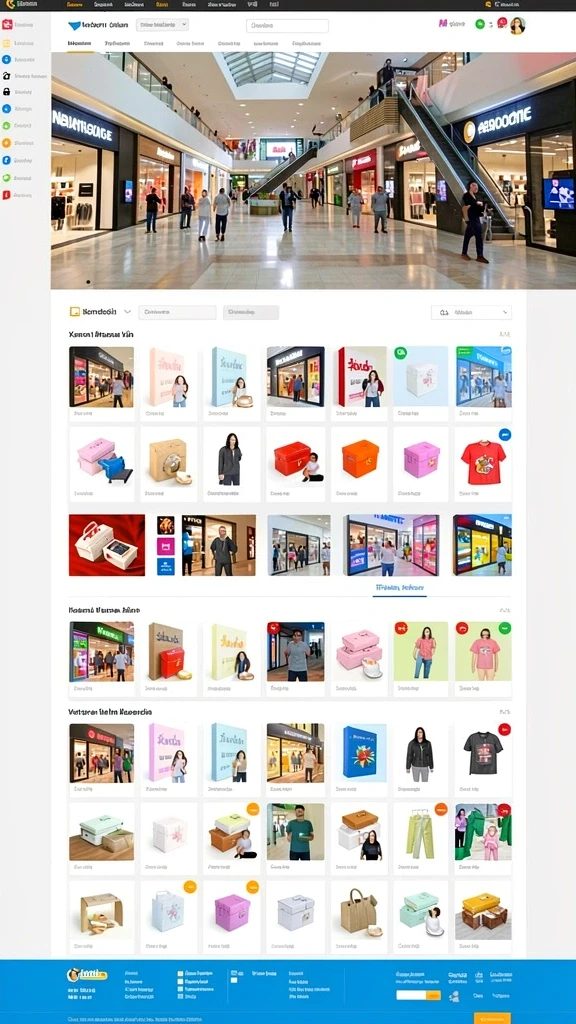Image resolution: width=576 pixels, height=1024 pixels.
Task: Tap the search field in the top header
Action: [x=287, y=26]
